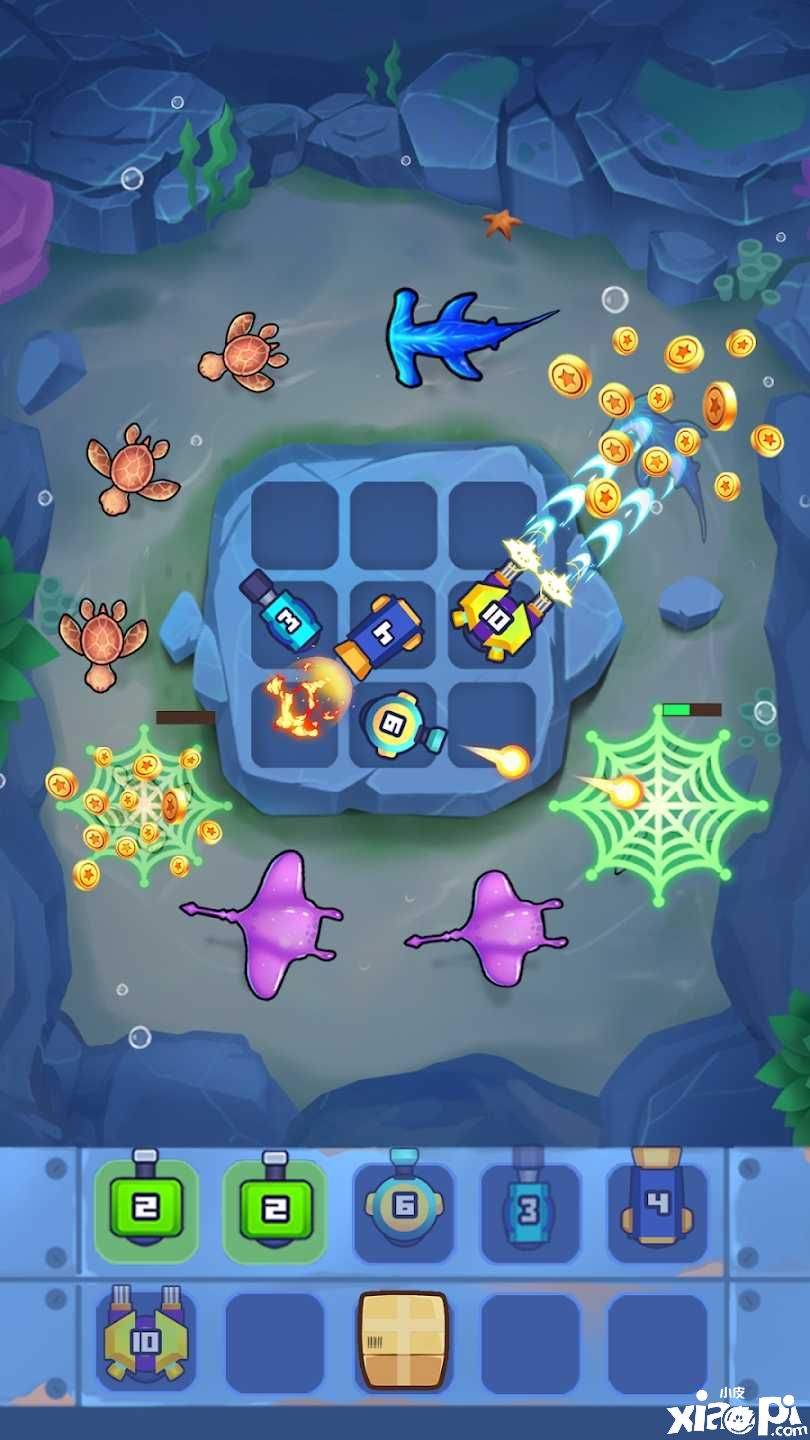Image resolution: width=810 pixels, height=1440 pixels.
Task: Select the level 4 cannon in the inventory tray
Action: click(657, 1206)
